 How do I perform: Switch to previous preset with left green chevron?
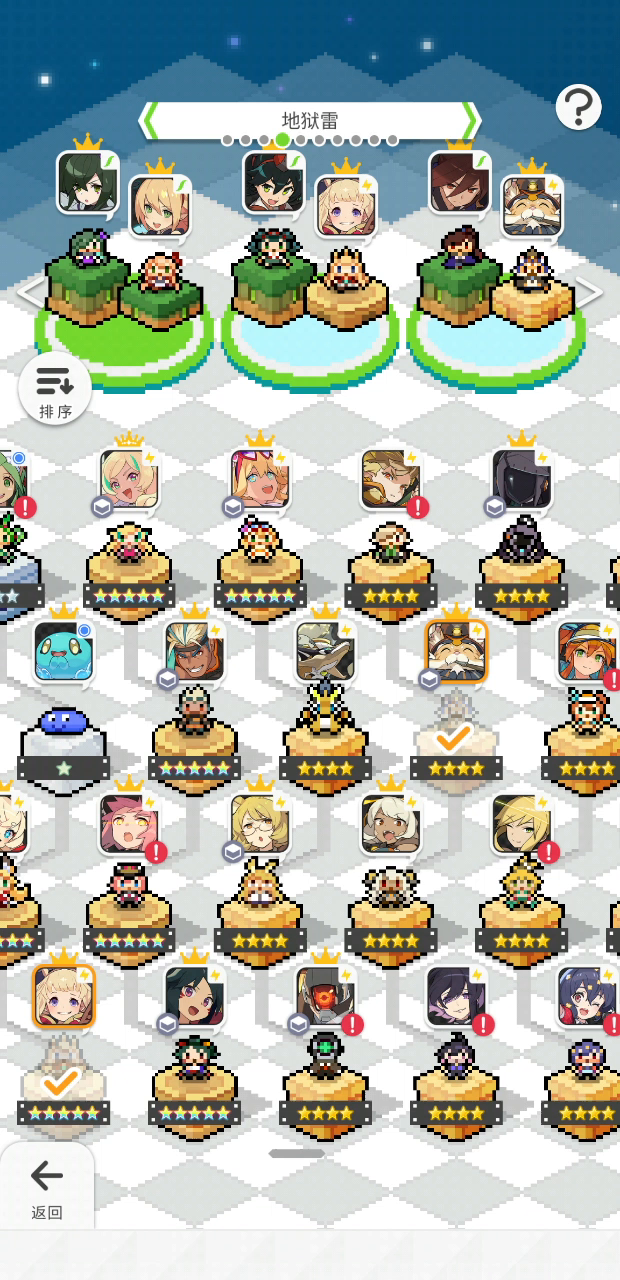[x=149, y=121]
